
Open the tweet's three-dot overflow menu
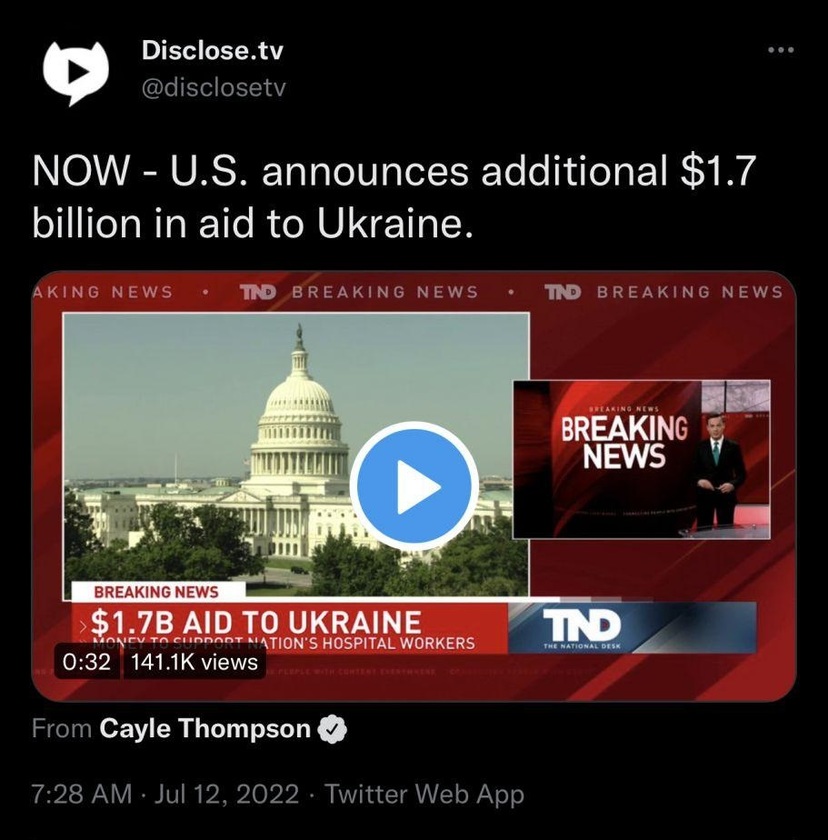(x=780, y=50)
